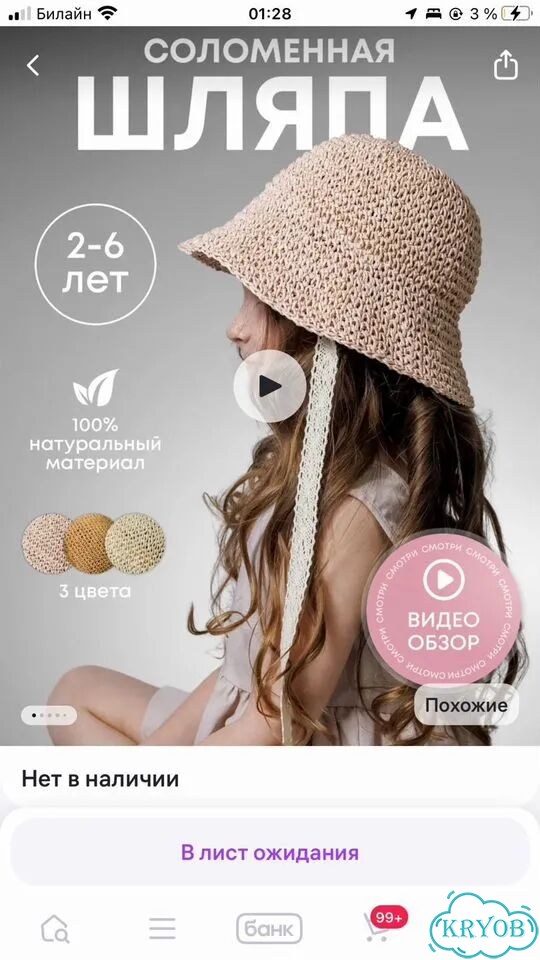
Task: Open the home search tab
Action: point(55,928)
